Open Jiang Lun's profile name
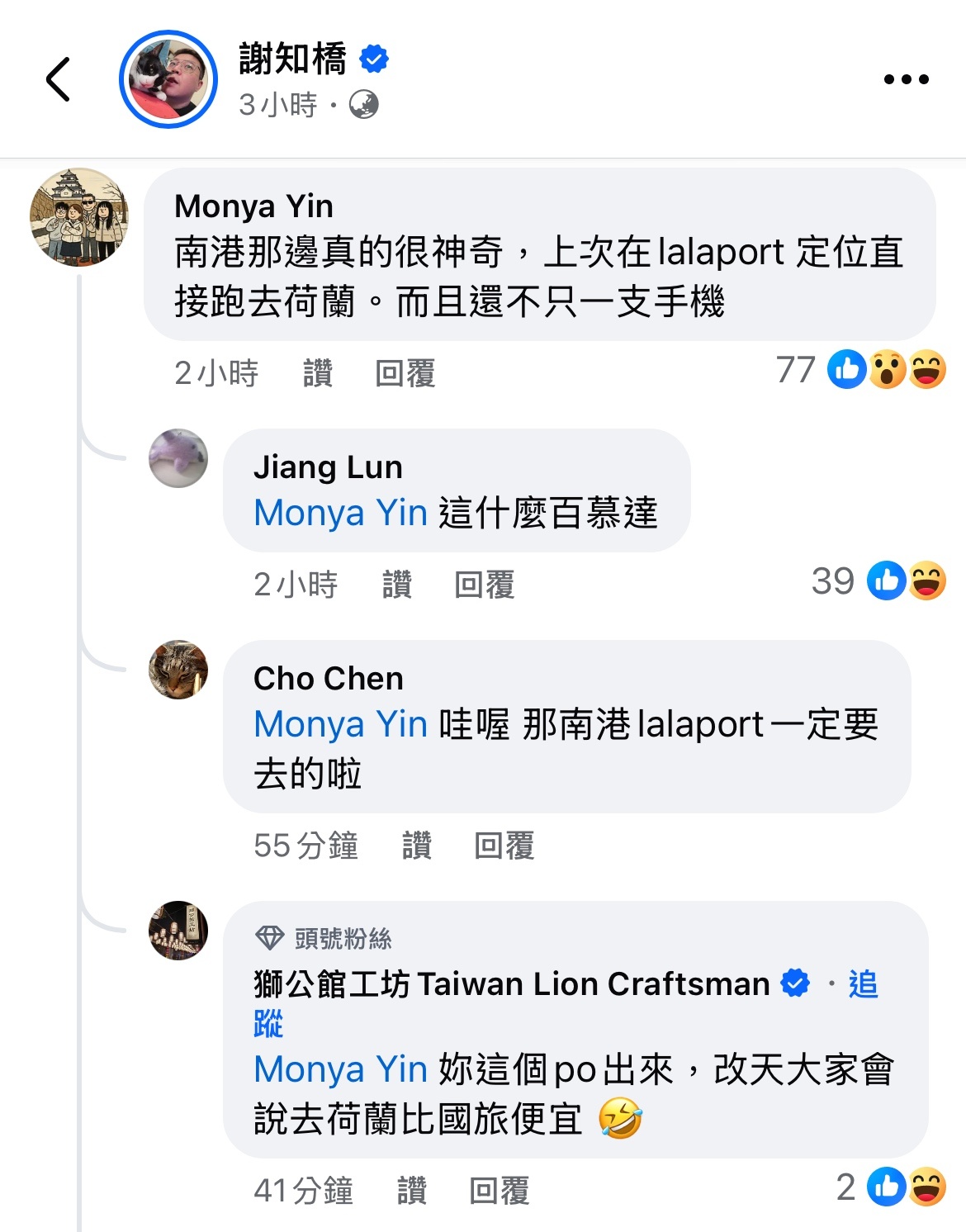Image resolution: width=966 pixels, height=1232 pixels. click(x=328, y=467)
